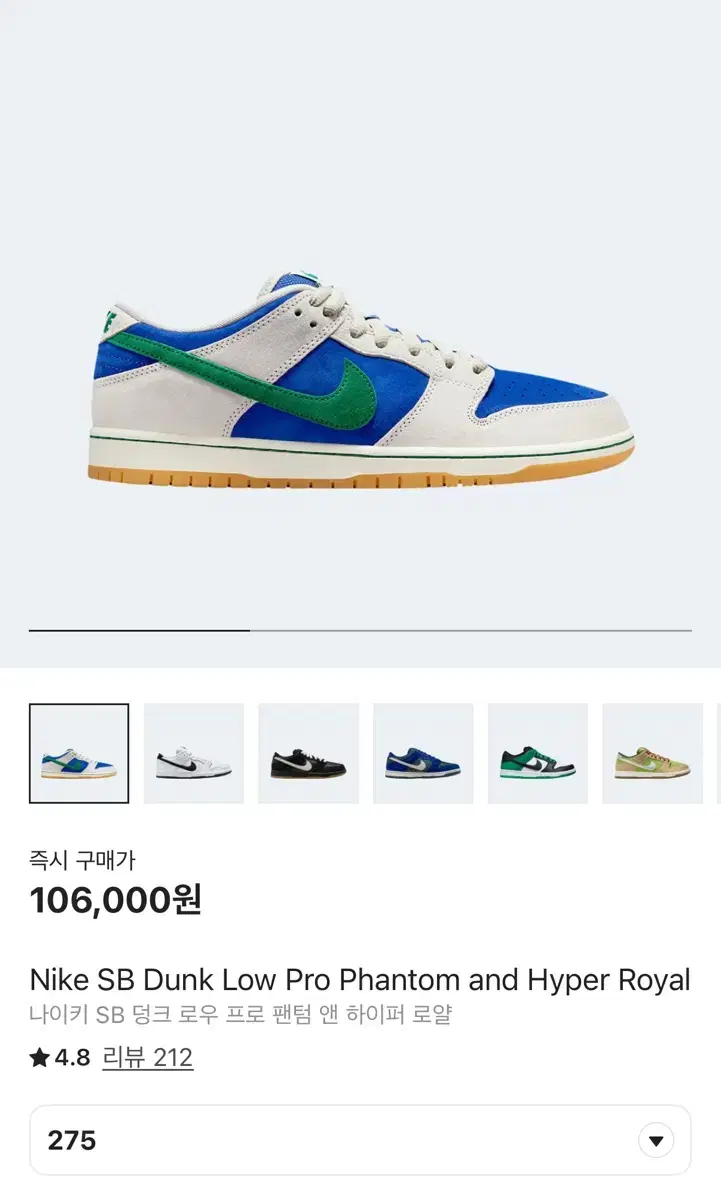Select the white and black colorway thumbnail

pyautogui.click(x=194, y=753)
